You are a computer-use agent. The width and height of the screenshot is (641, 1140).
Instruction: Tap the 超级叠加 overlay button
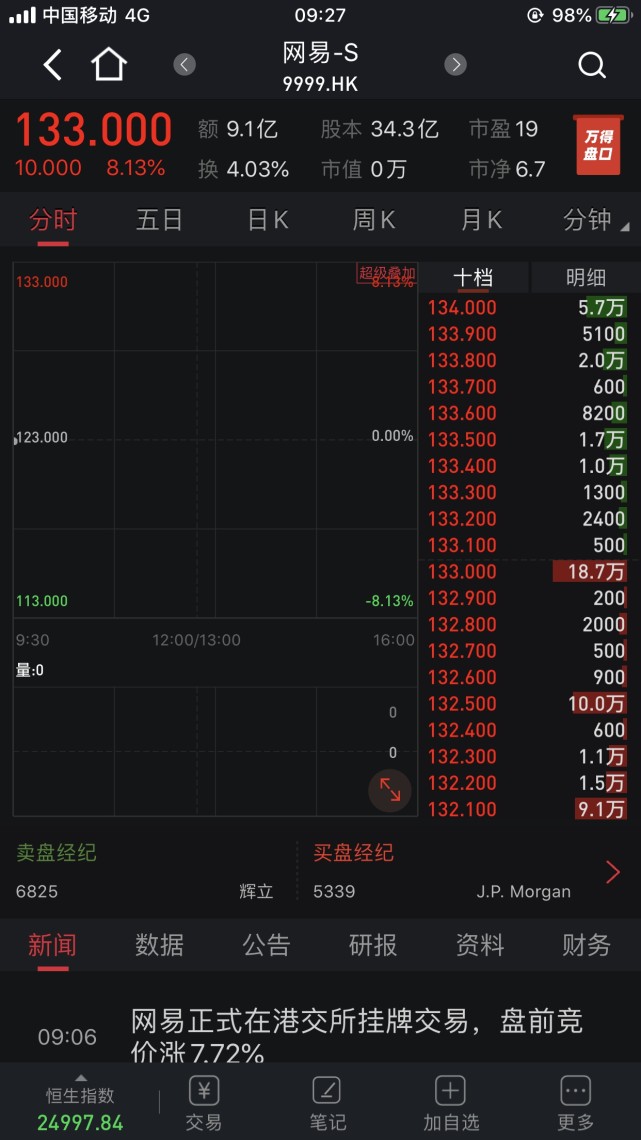point(386,274)
